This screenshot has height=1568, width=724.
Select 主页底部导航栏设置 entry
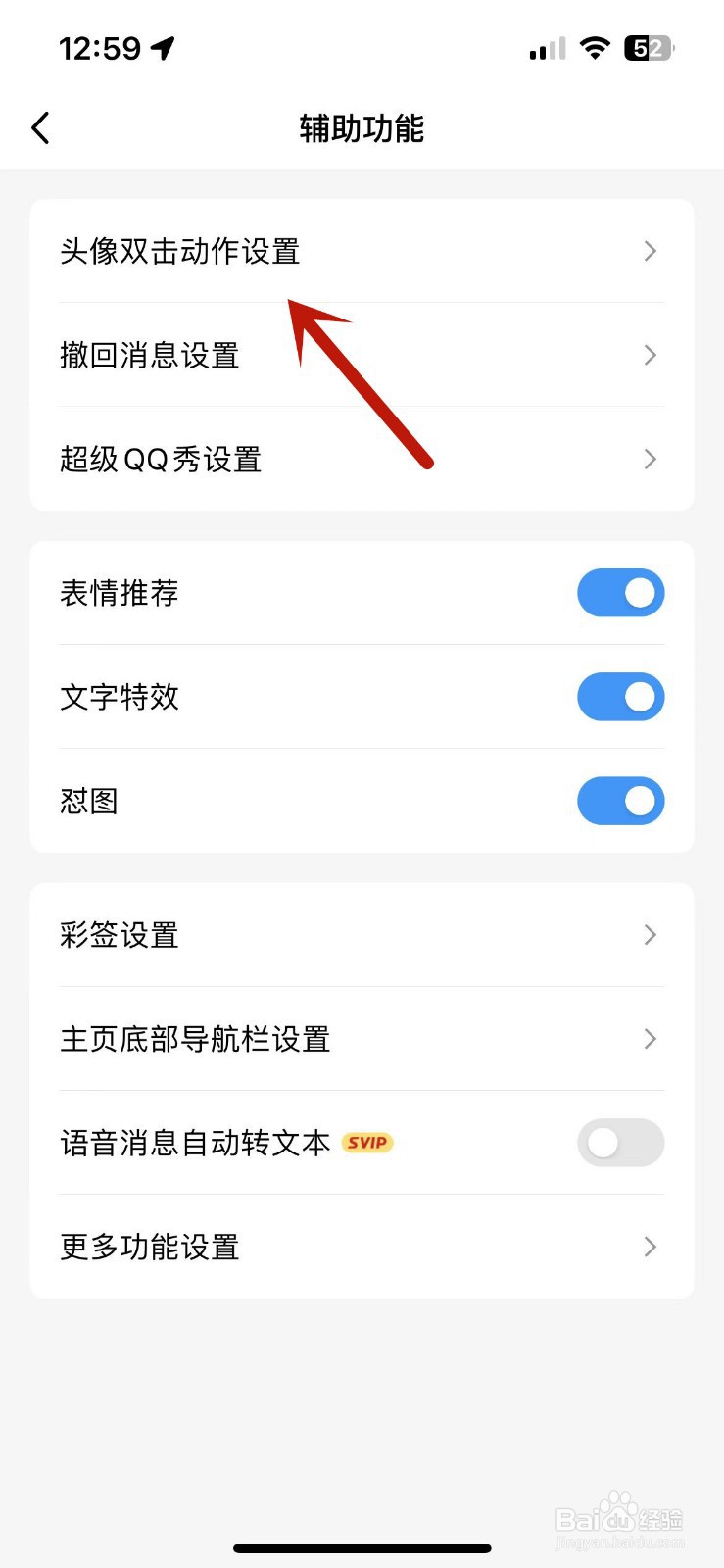click(362, 1039)
